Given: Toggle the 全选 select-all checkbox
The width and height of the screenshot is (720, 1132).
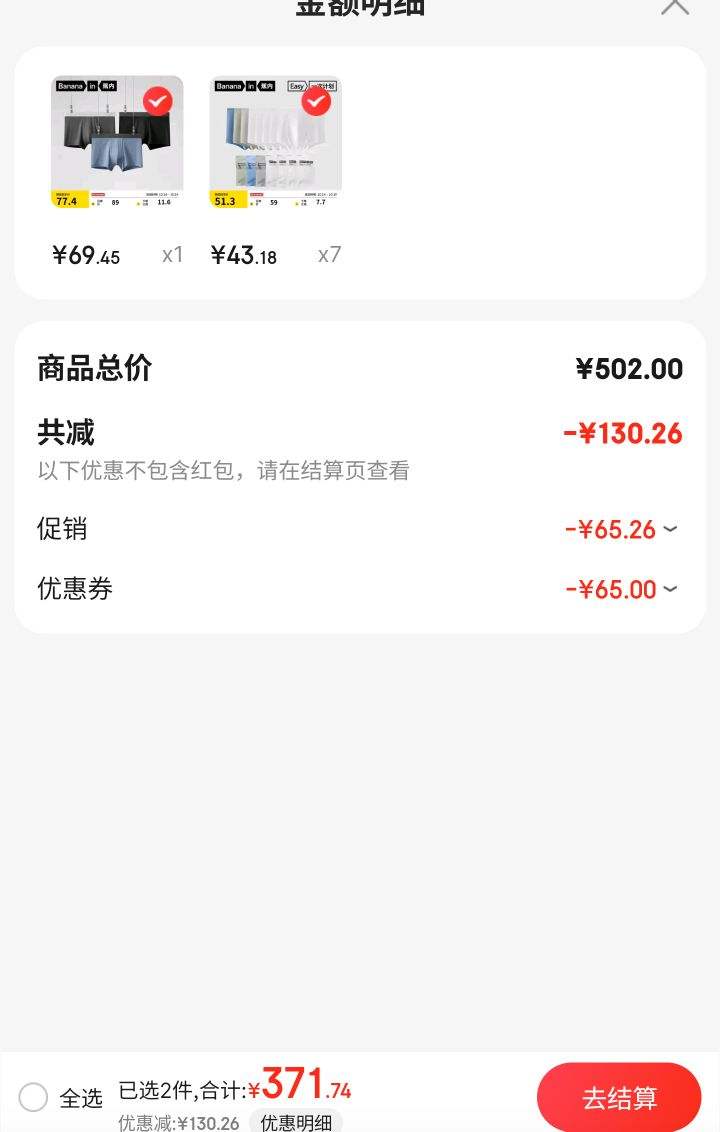Looking at the screenshot, I should click(x=34, y=1097).
